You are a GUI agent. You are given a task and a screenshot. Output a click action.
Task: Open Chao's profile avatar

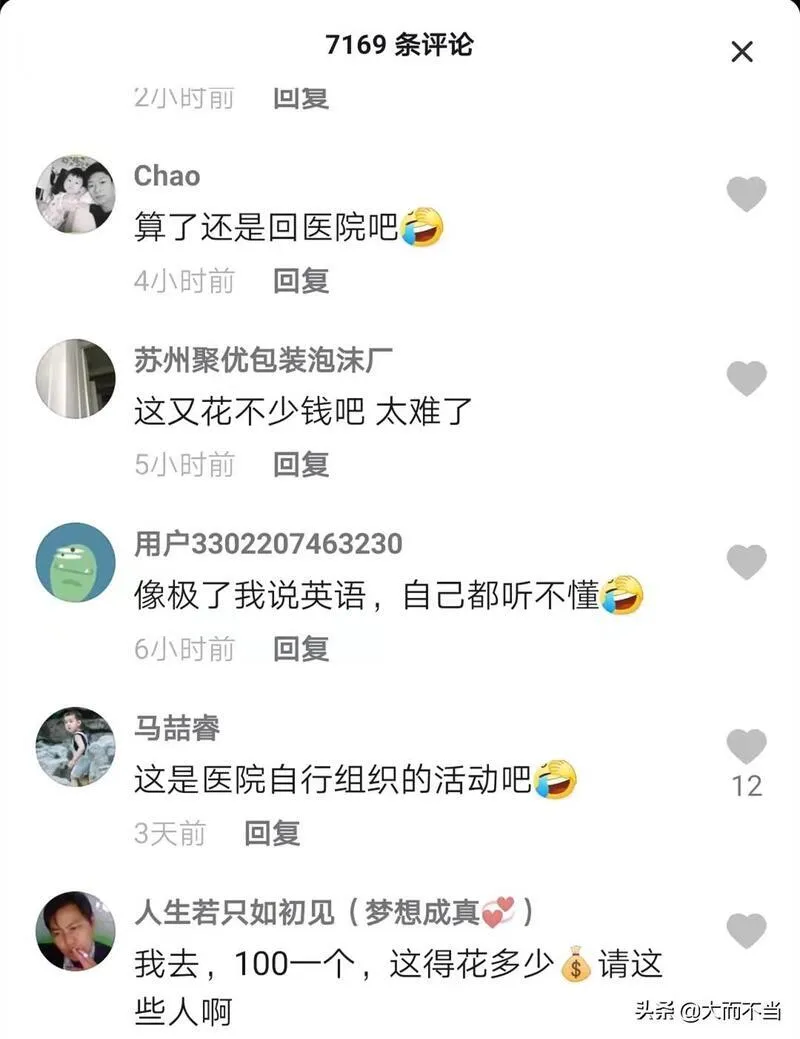pyautogui.click(x=76, y=195)
